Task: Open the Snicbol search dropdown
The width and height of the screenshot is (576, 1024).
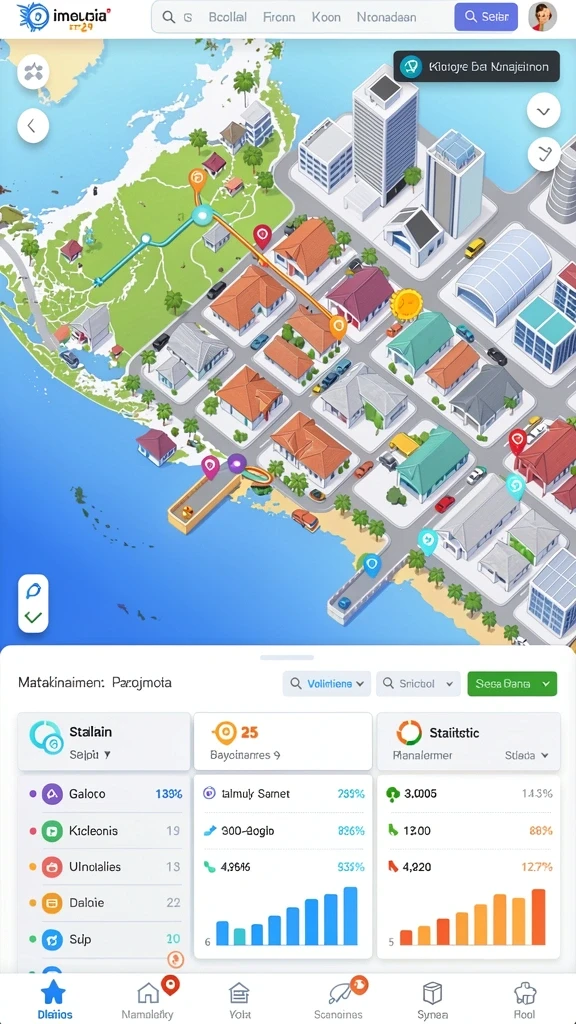Action: (418, 684)
